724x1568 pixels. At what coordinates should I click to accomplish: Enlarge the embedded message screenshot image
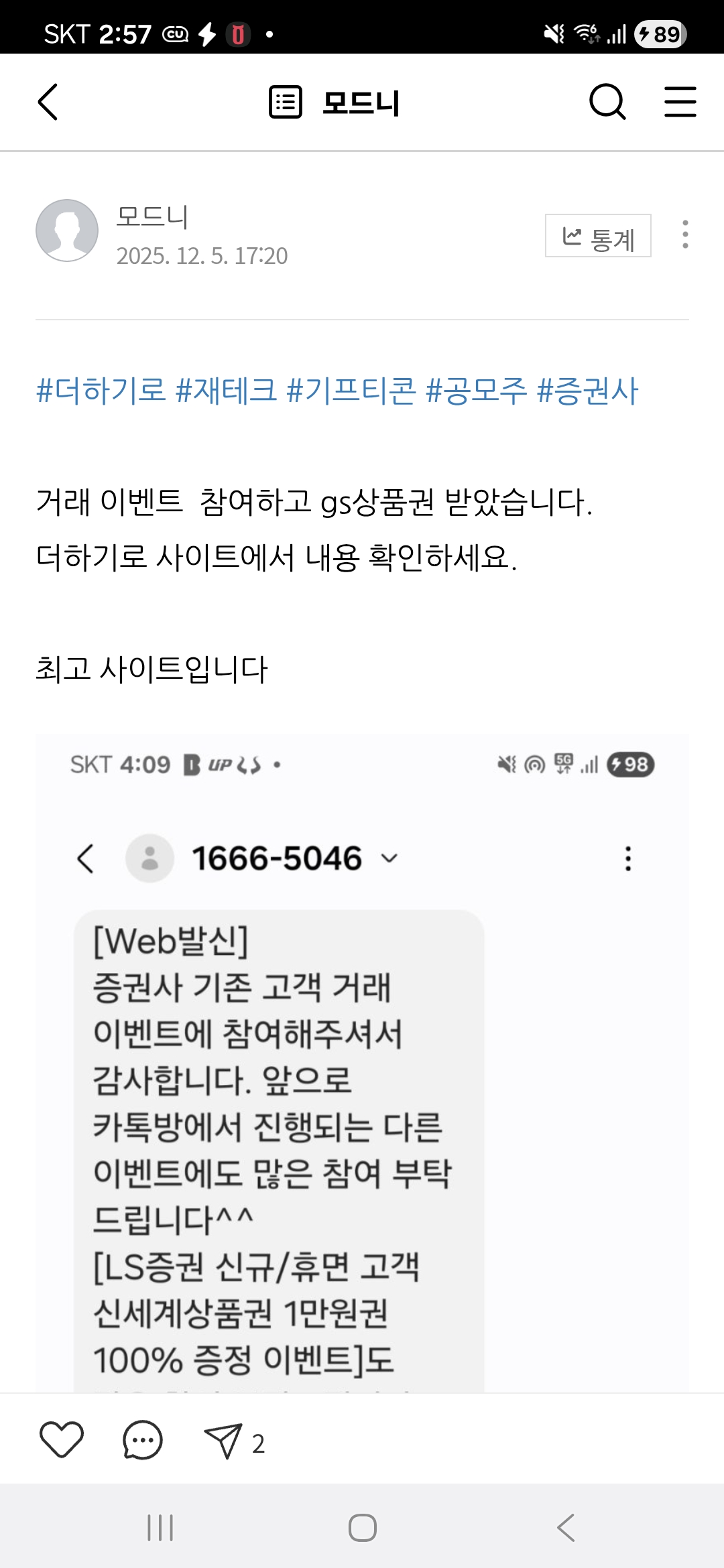362,1072
